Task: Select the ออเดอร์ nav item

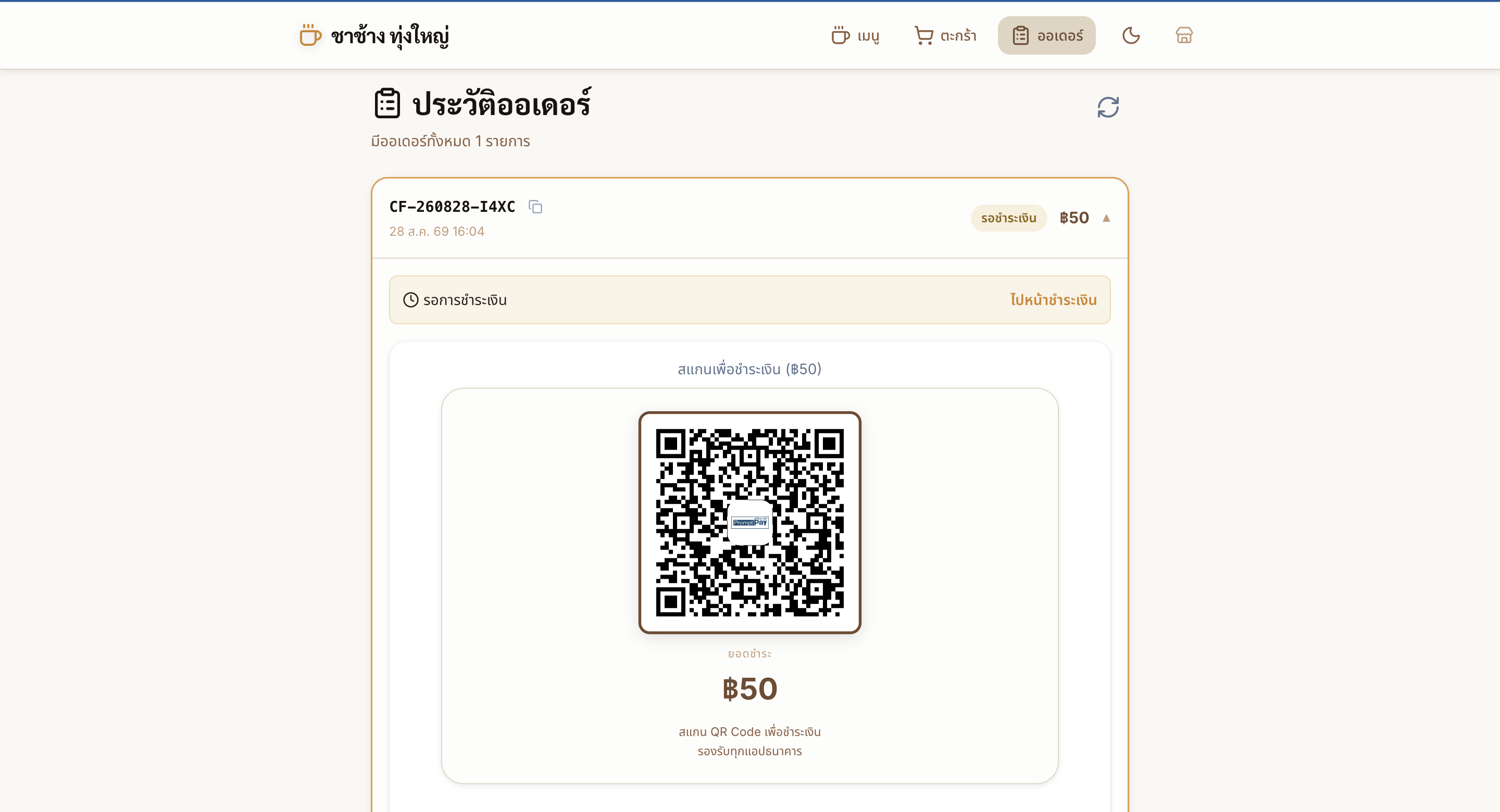Action: [x=1046, y=35]
